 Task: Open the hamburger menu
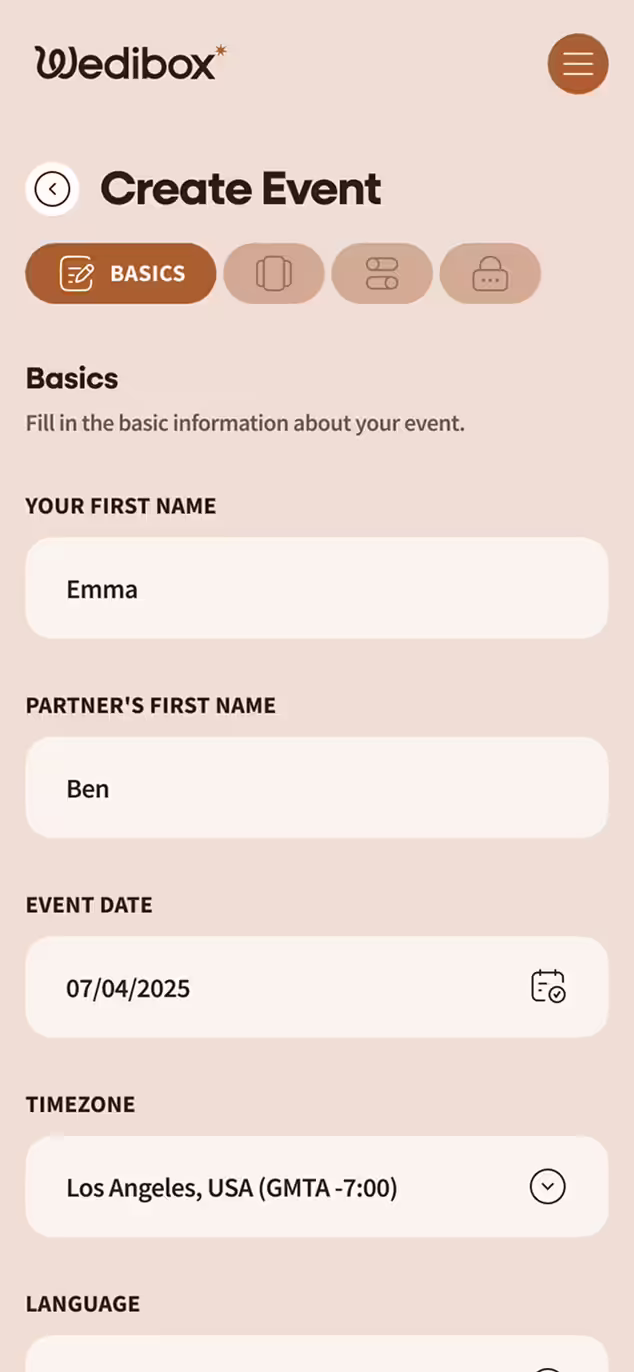[577, 64]
